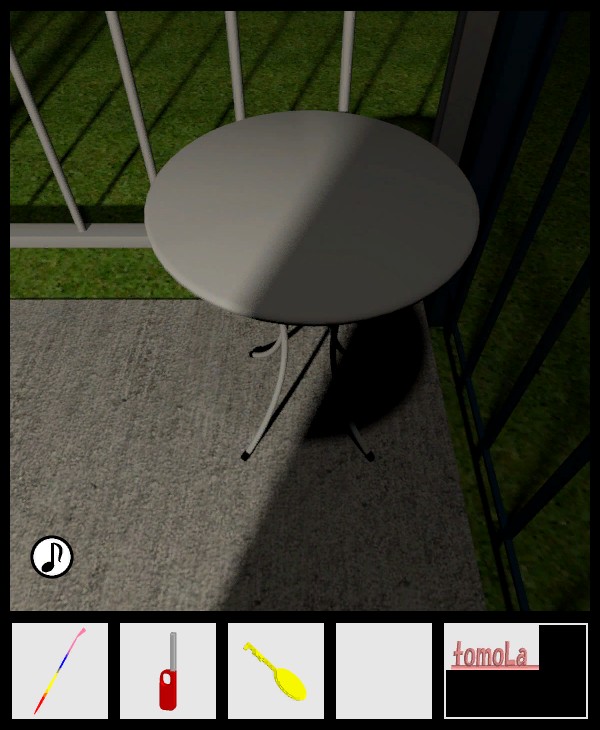Examine the round white table
The image size is (600, 730).
click(x=312, y=214)
